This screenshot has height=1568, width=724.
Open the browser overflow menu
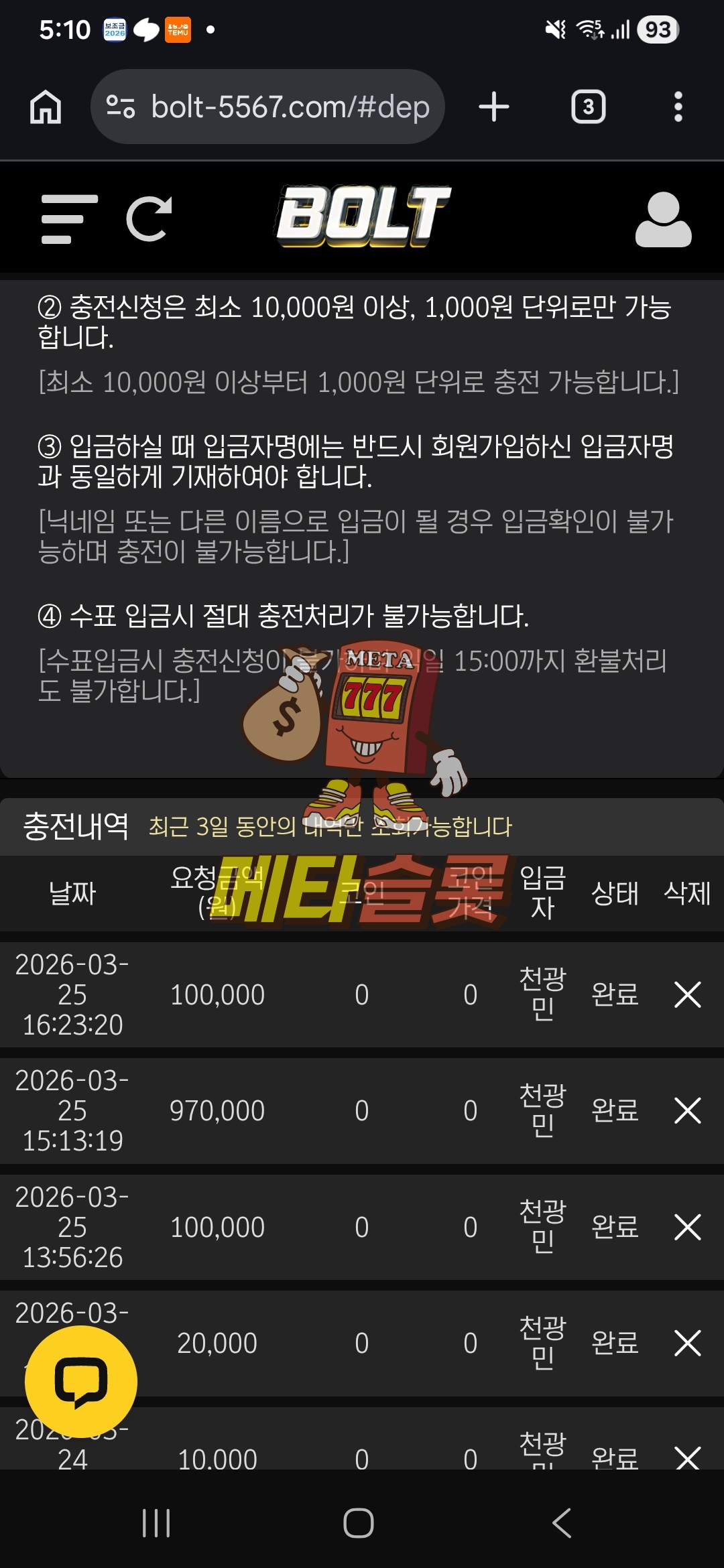(x=678, y=107)
